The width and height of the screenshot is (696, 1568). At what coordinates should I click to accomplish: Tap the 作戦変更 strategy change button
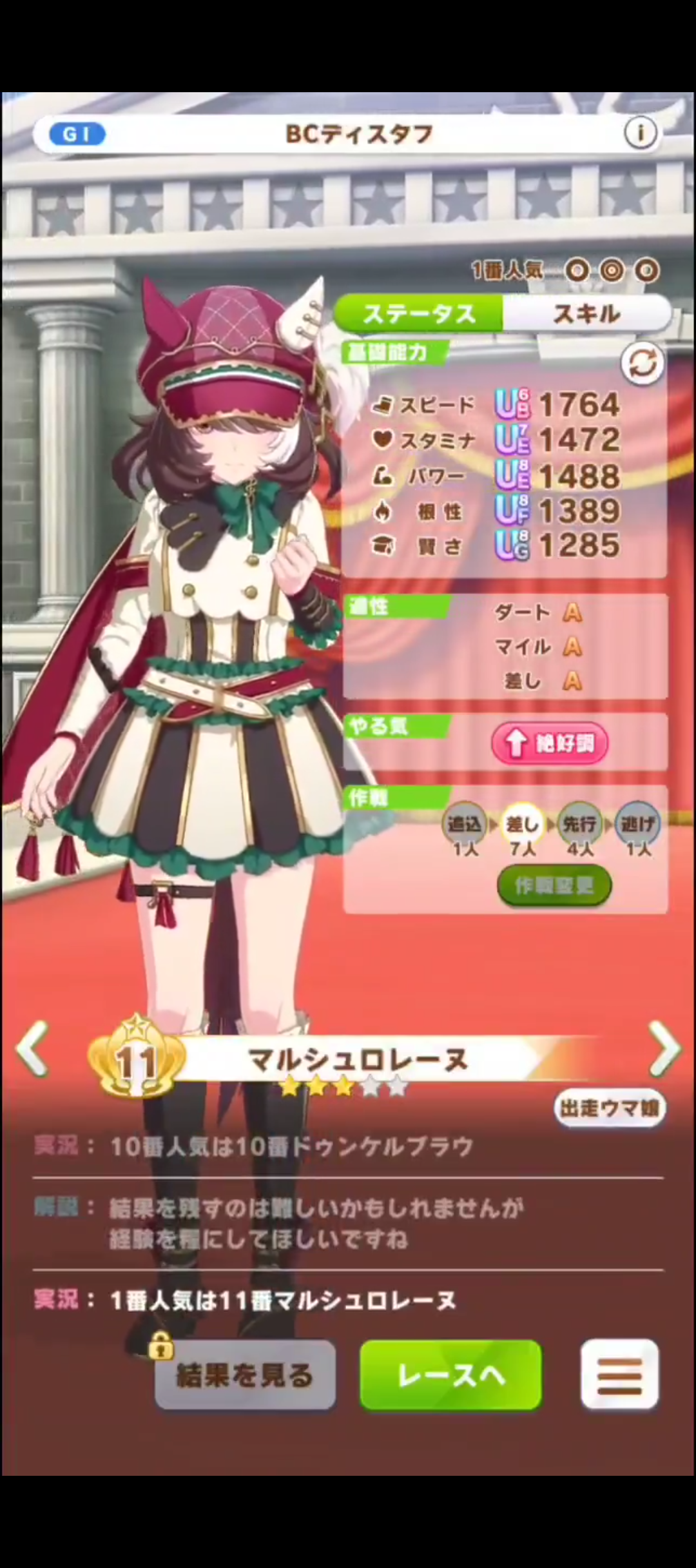coord(554,886)
